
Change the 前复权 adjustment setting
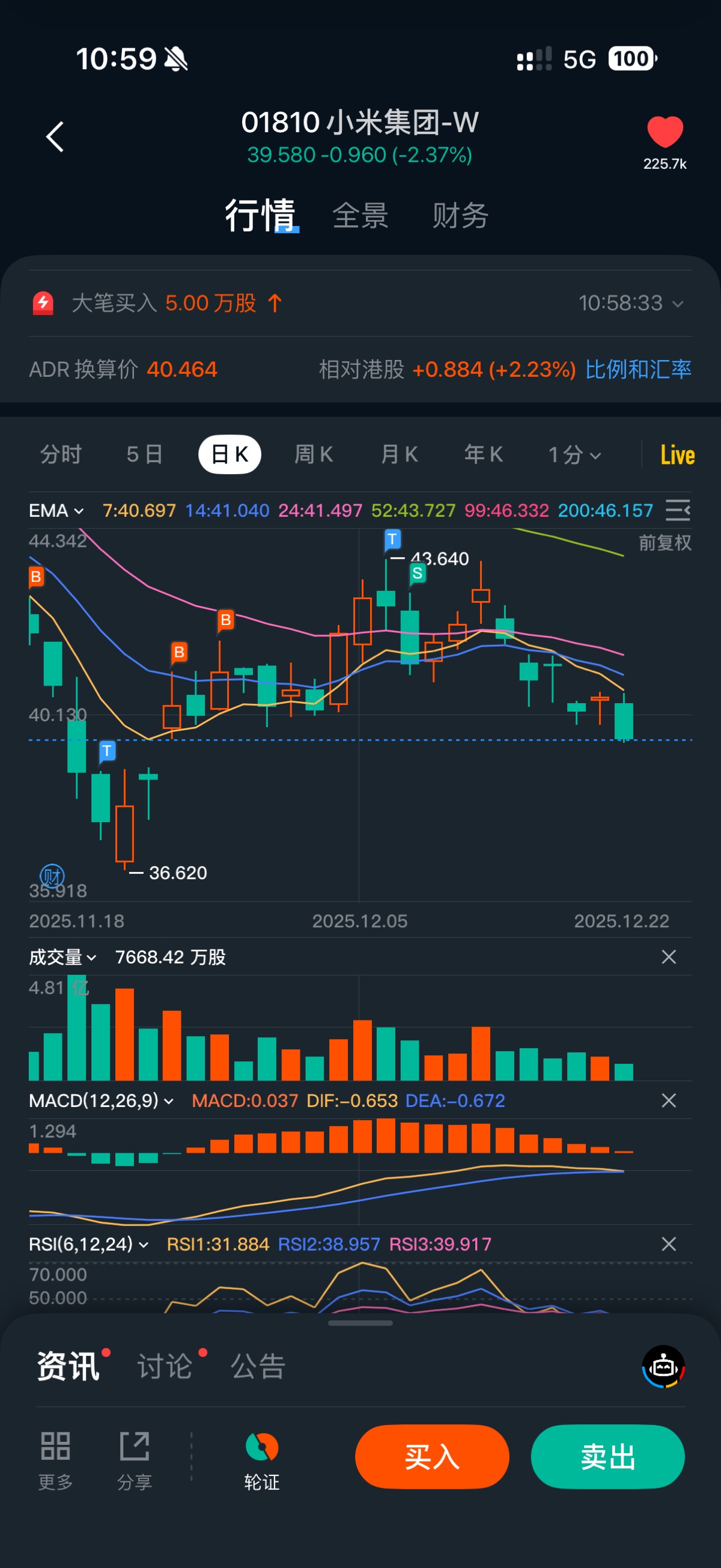coord(665,543)
